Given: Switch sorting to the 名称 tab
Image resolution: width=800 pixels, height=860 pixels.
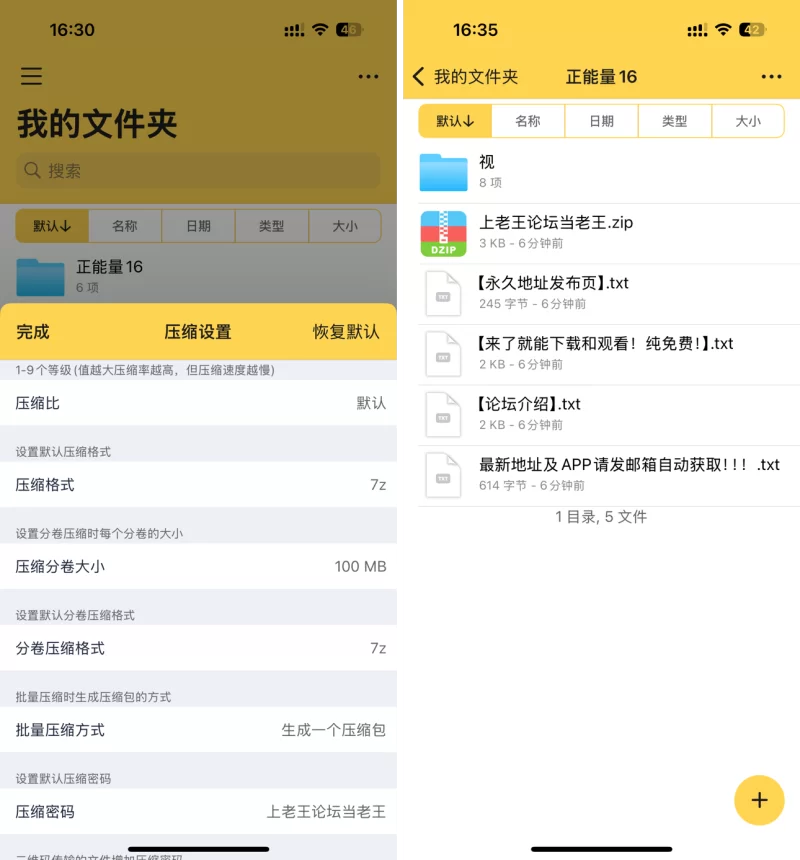Looking at the screenshot, I should click(528, 121).
